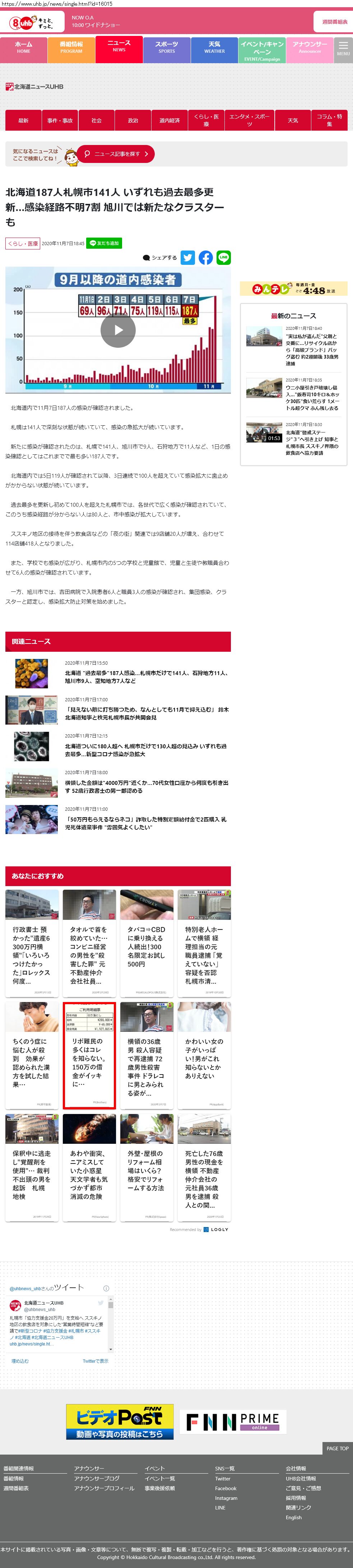
Task: Open the ビデオPost submission banner
Action: coord(120,1422)
